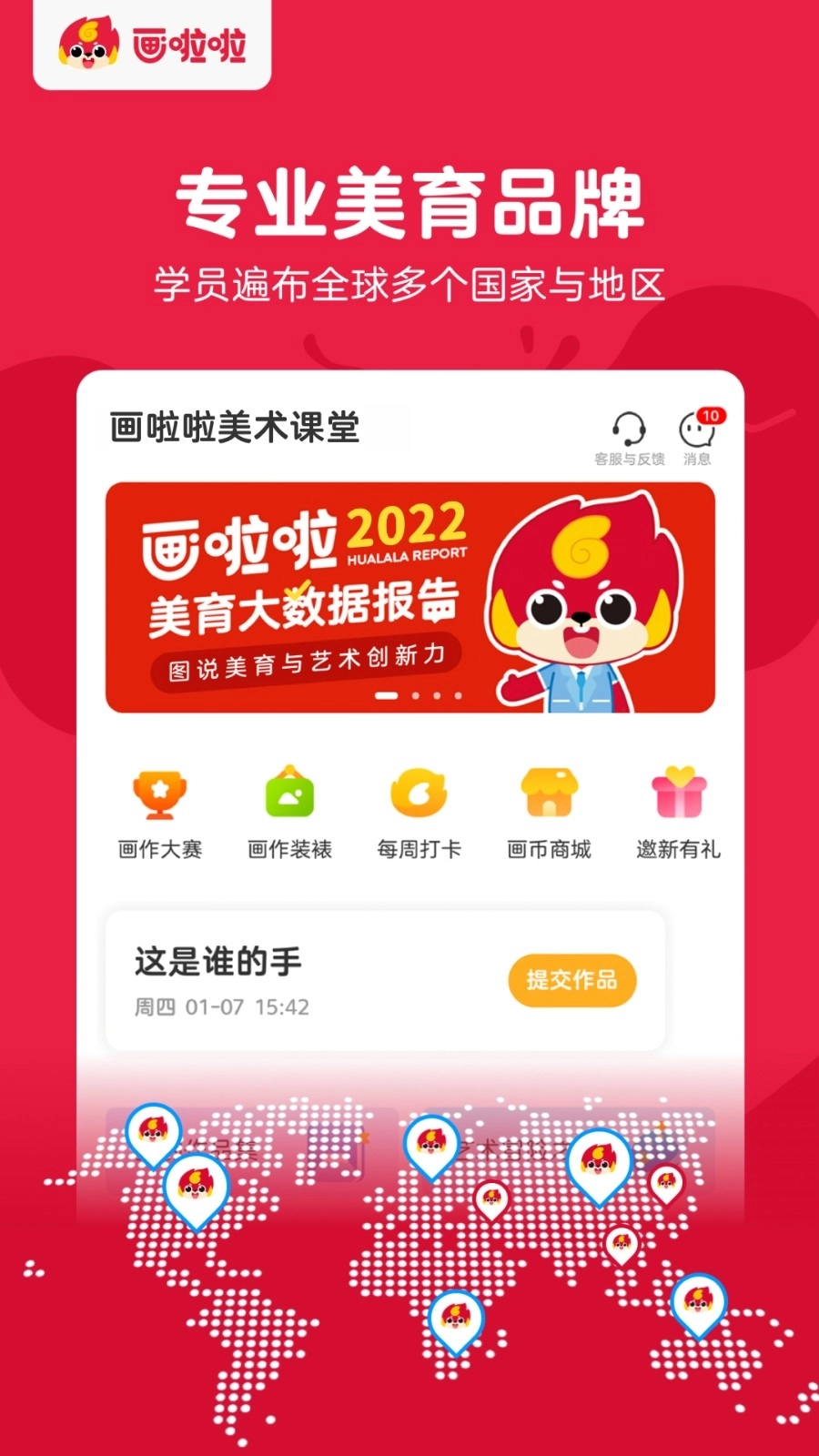Viewport: 819px width, 1456px height.
Task: Select the 画作装裱 framing icon
Action: tap(288, 810)
